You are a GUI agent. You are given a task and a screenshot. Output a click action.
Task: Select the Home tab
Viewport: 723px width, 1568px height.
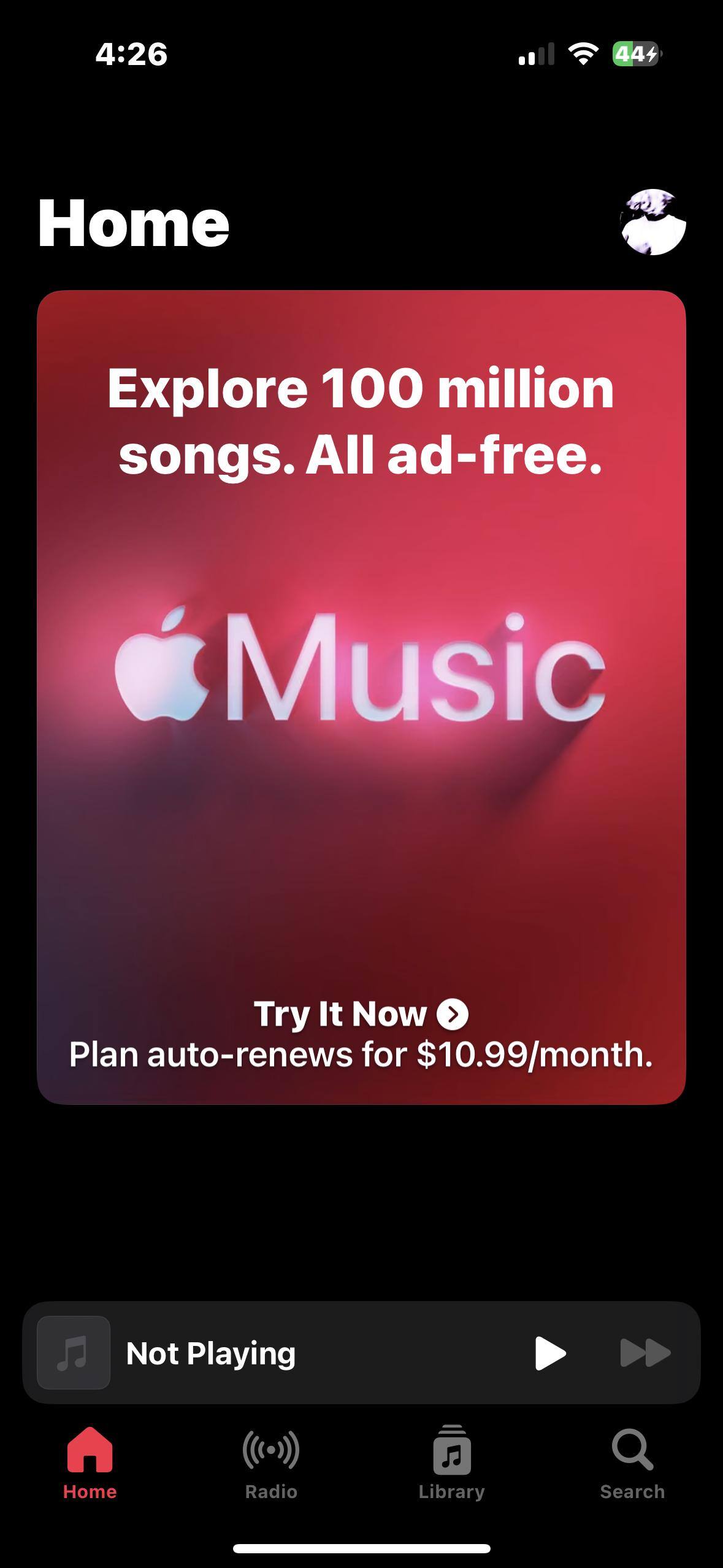[90, 1462]
